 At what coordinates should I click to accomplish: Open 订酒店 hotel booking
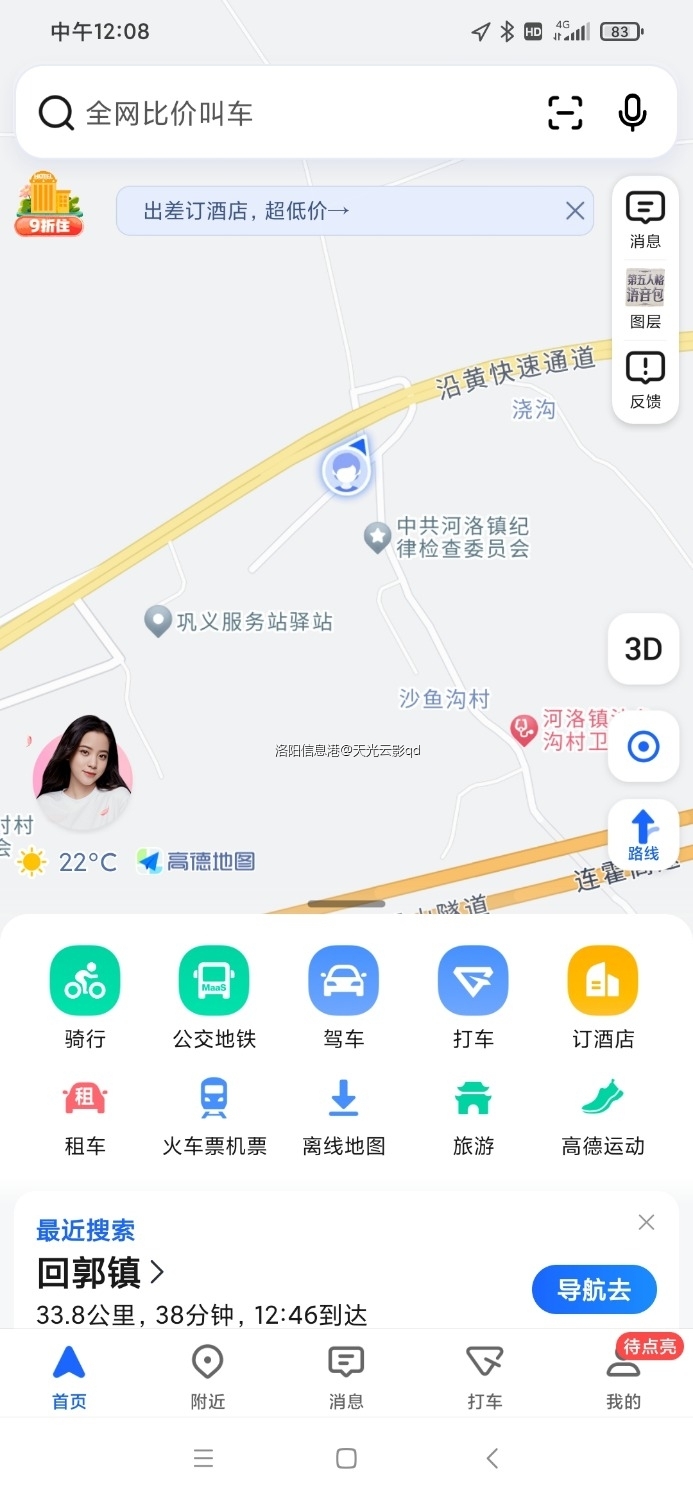pos(602,996)
